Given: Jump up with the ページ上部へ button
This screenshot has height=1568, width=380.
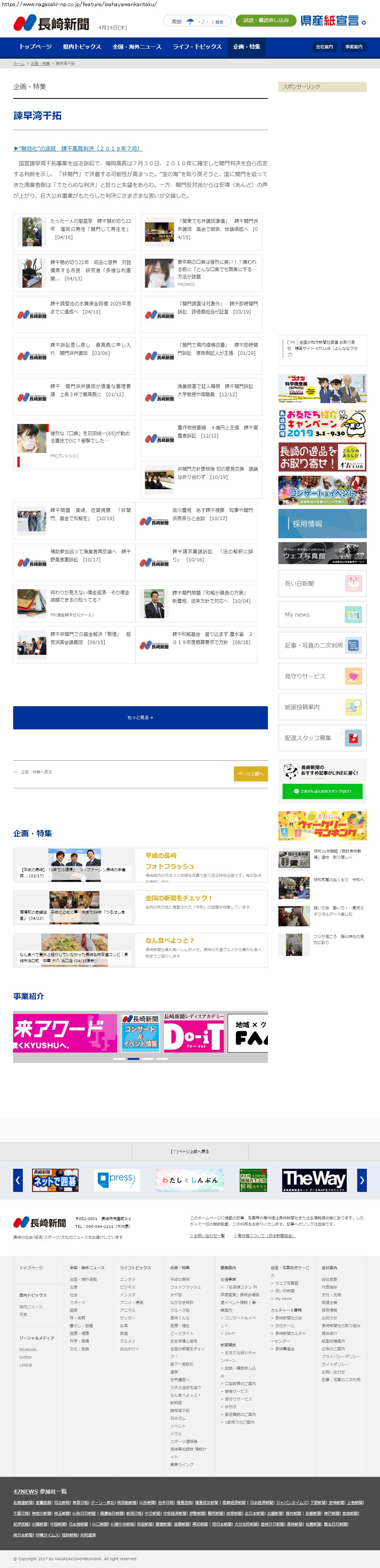Looking at the screenshot, I should [x=250, y=773].
